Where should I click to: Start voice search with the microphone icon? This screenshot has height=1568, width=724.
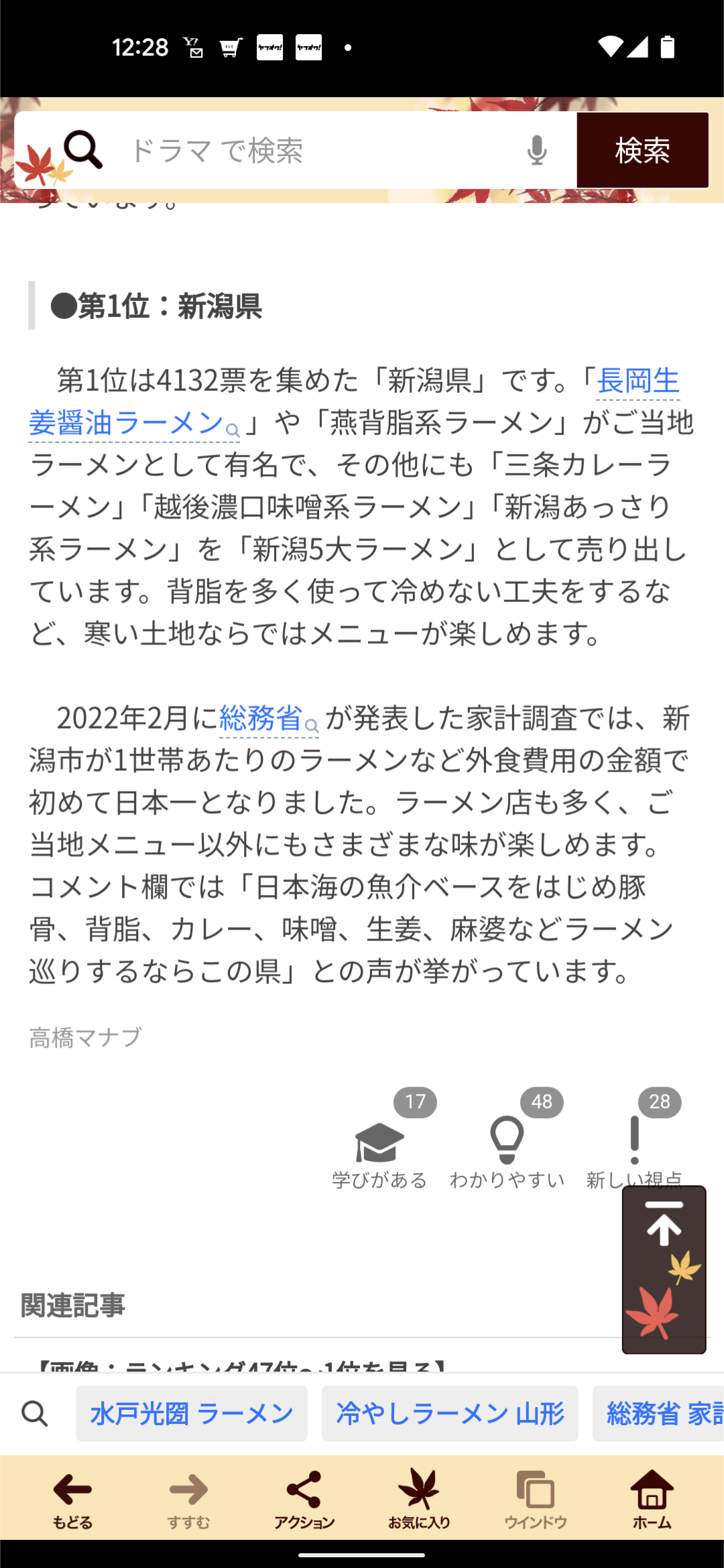536,150
